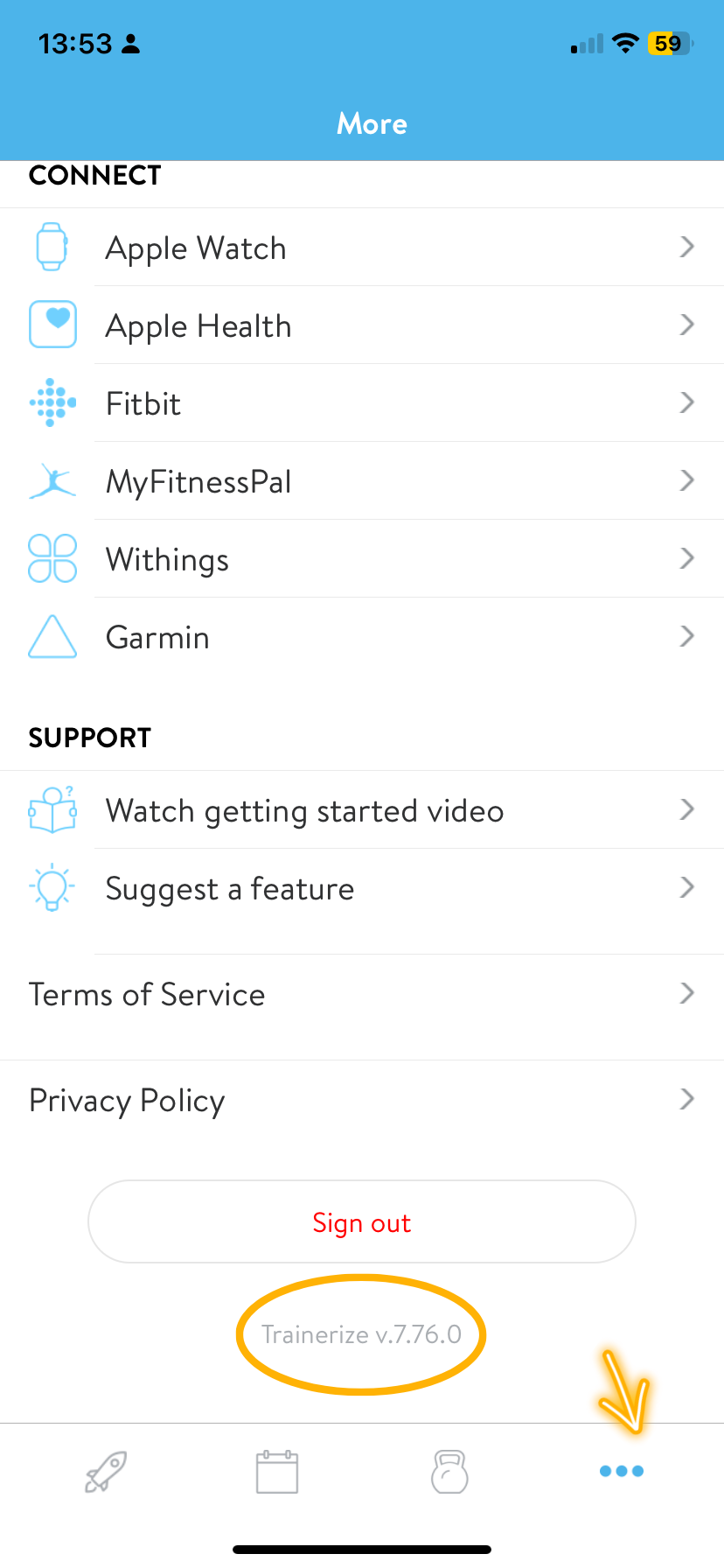
Task: Open the MyFitnessPal integration
Action: click(x=362, y=481)
